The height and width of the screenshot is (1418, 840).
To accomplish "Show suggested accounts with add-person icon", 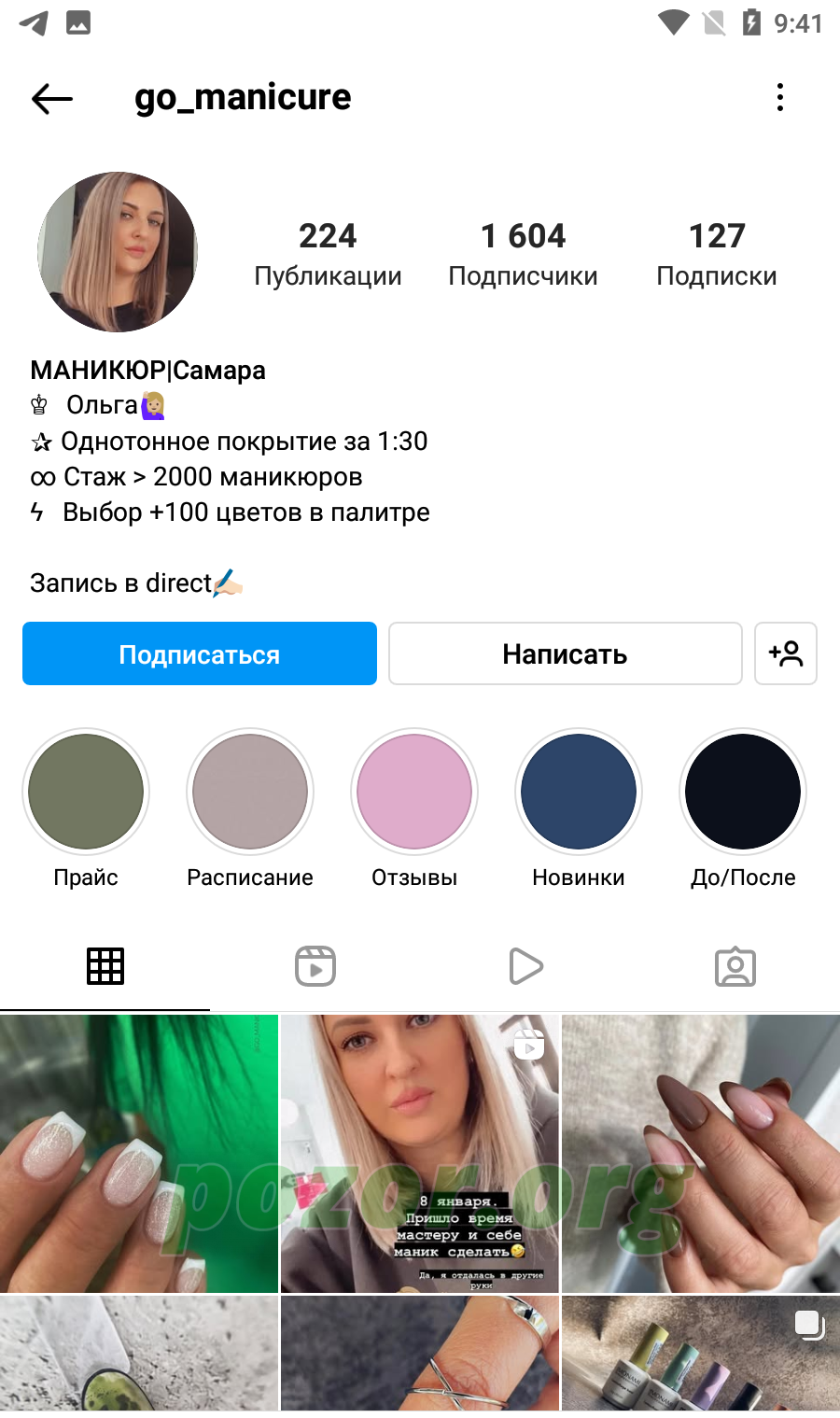I will [786, 653].
